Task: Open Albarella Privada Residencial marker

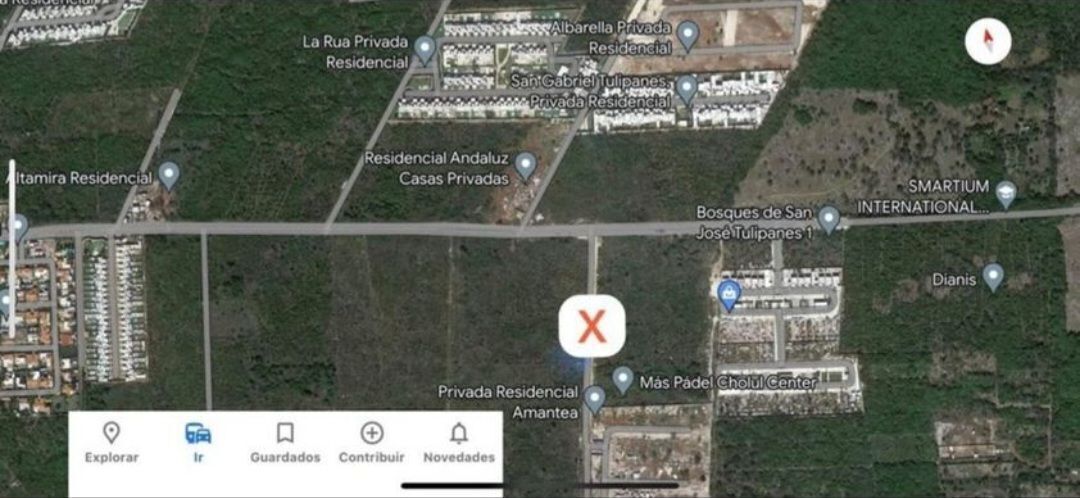Action: tap(687, 35)
